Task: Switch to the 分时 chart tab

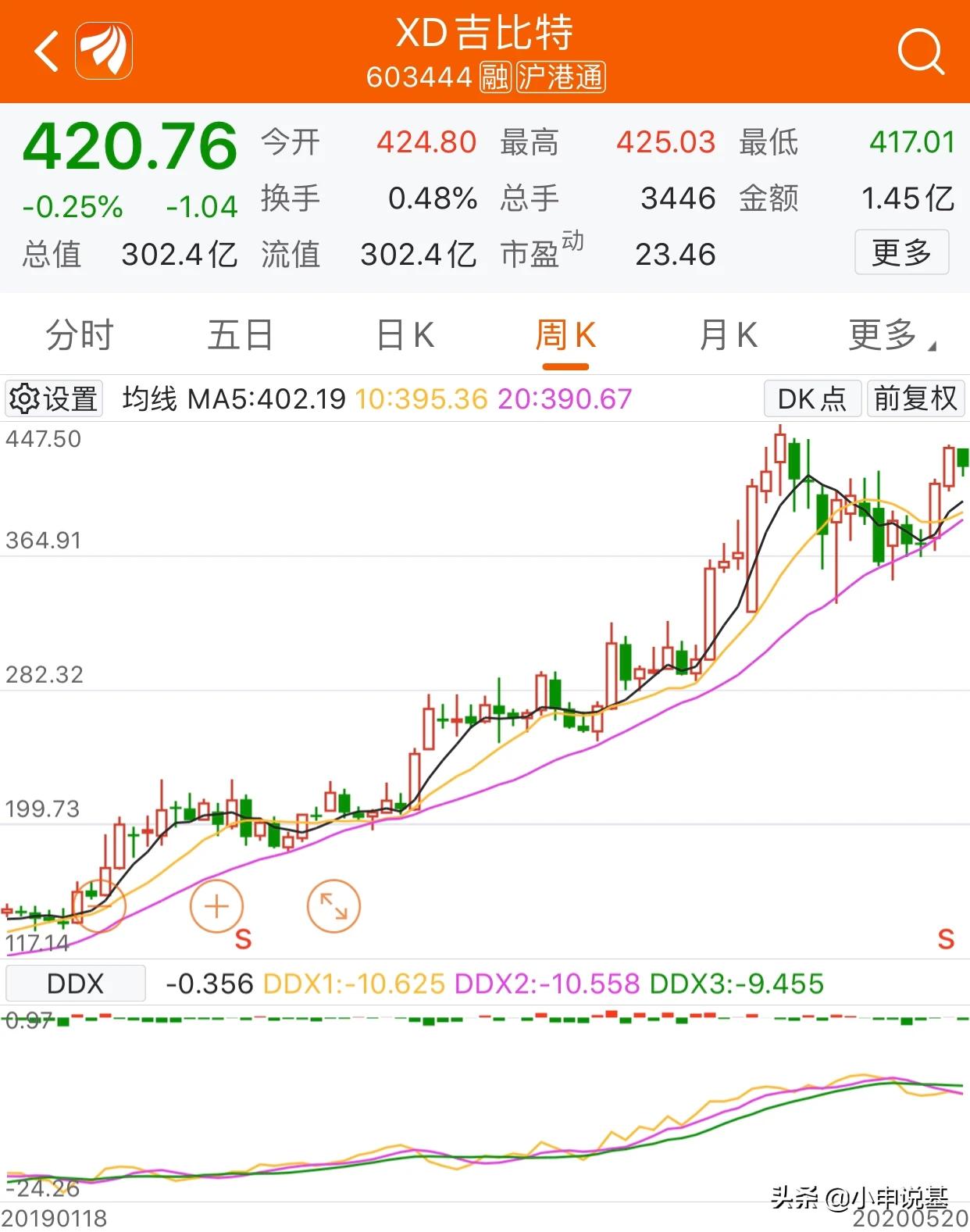Action: pos(80,336)
